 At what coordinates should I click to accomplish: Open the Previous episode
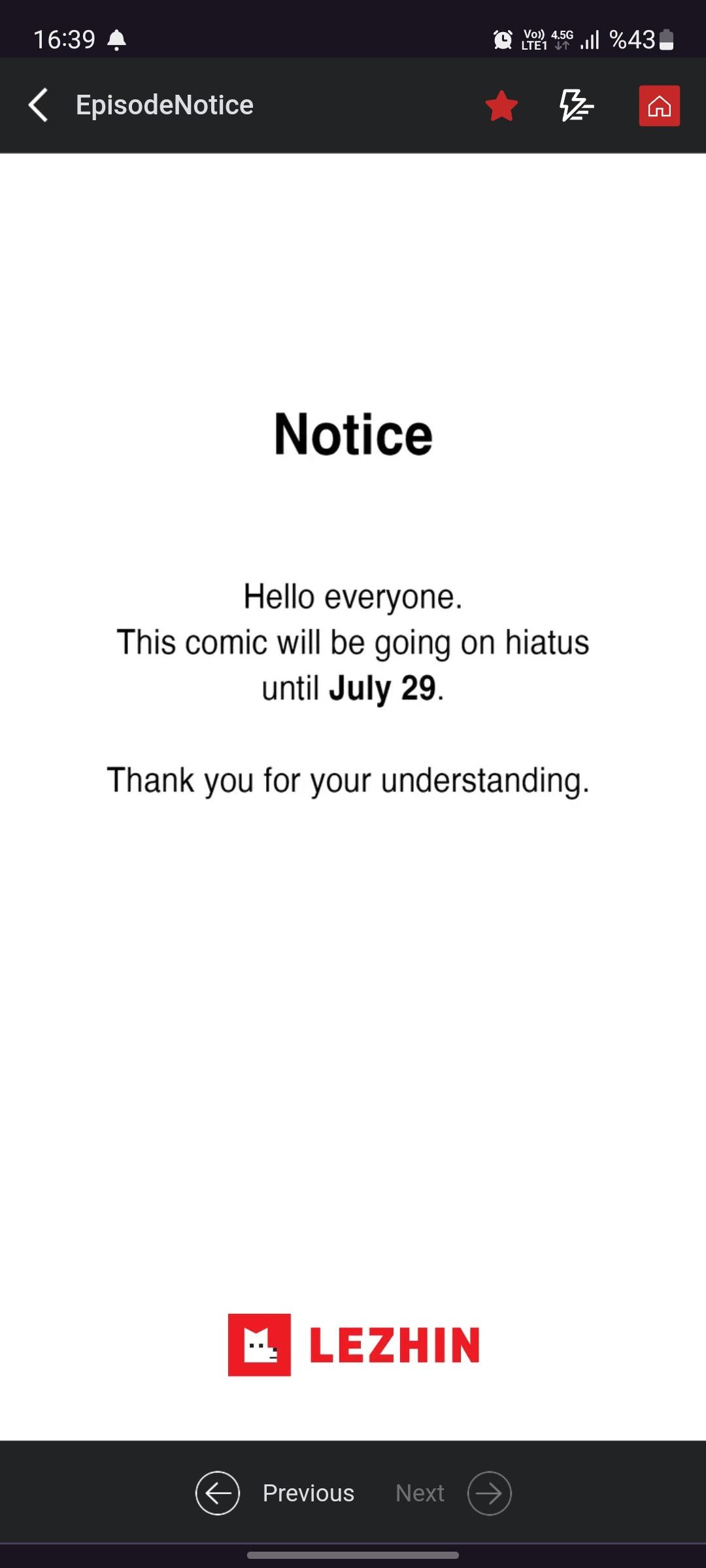[x=275, y=1493]
